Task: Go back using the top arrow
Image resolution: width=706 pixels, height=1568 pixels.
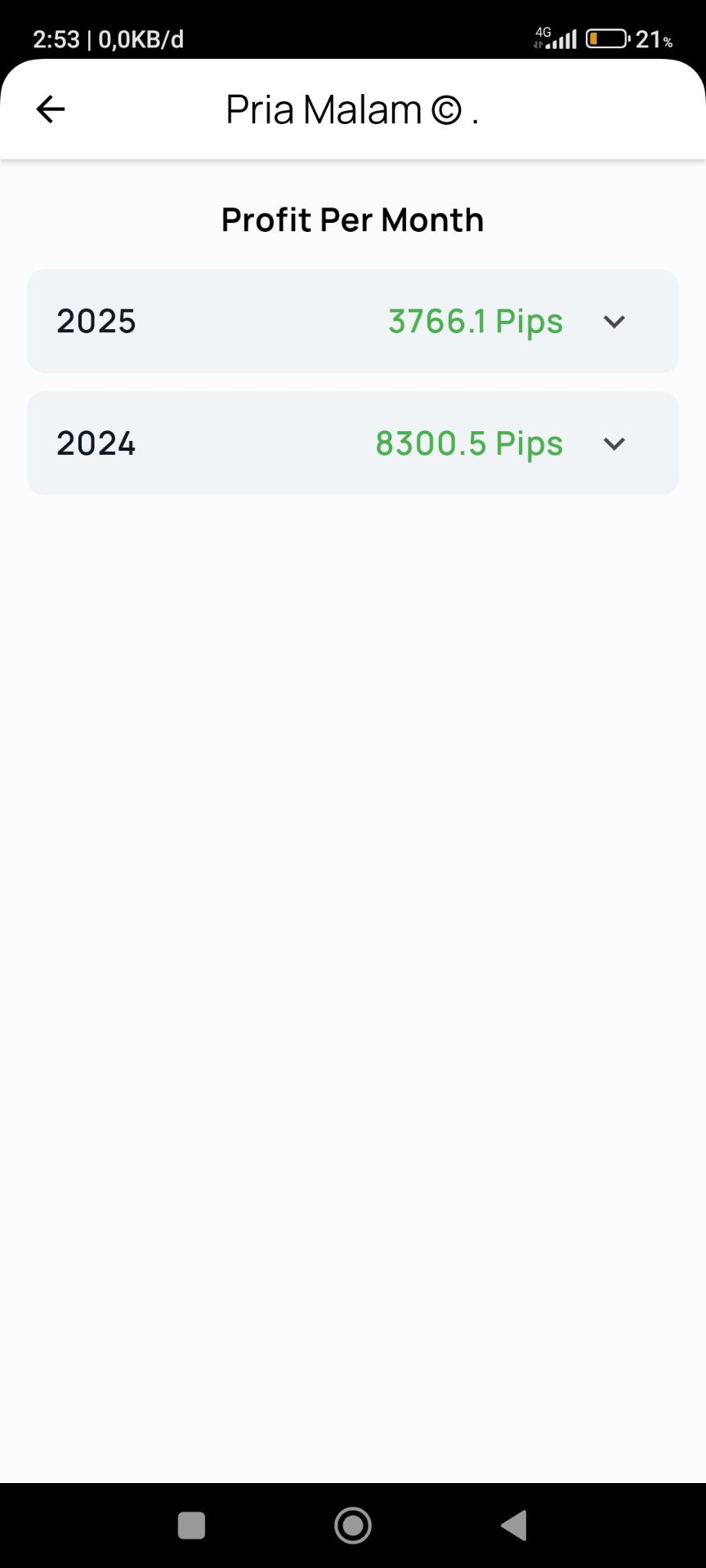Action: click(x=51, y=109)
